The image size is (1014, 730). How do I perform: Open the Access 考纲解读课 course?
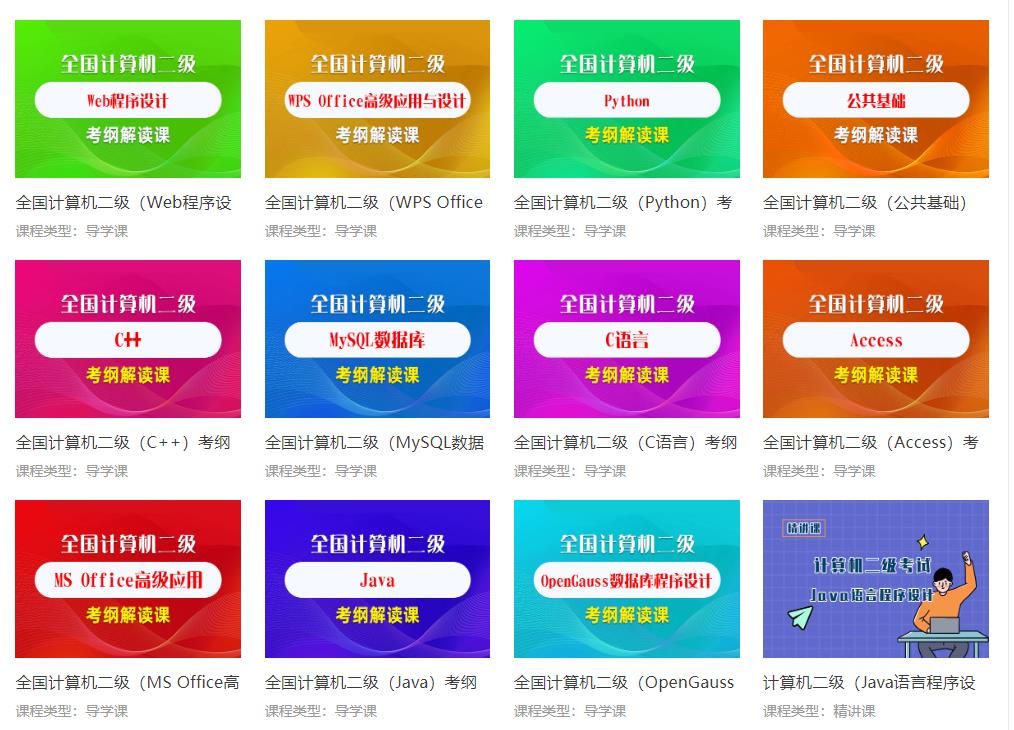click(x=875, y=339)
